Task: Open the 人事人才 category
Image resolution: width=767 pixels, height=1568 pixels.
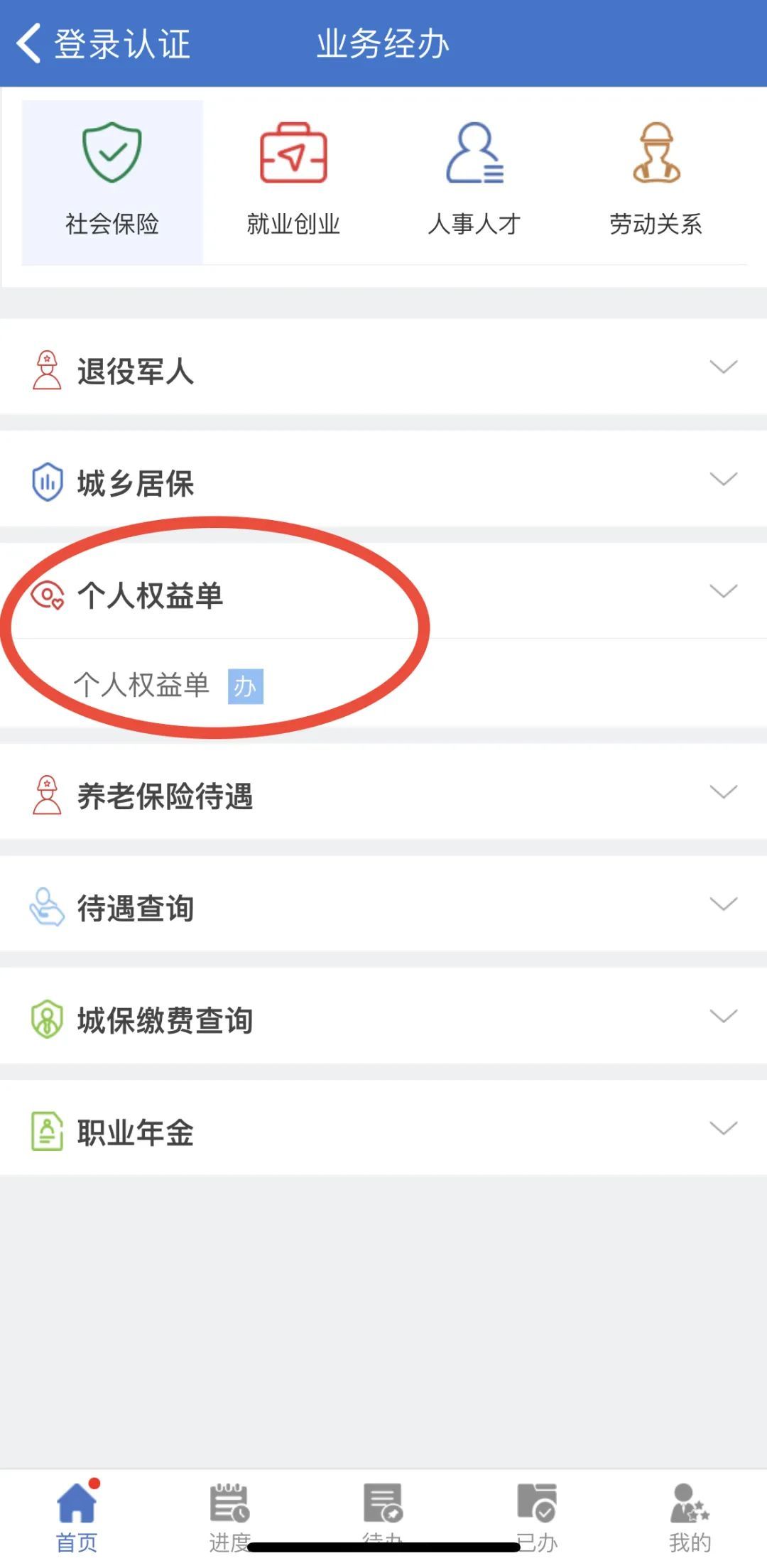Action: point(474,182)
